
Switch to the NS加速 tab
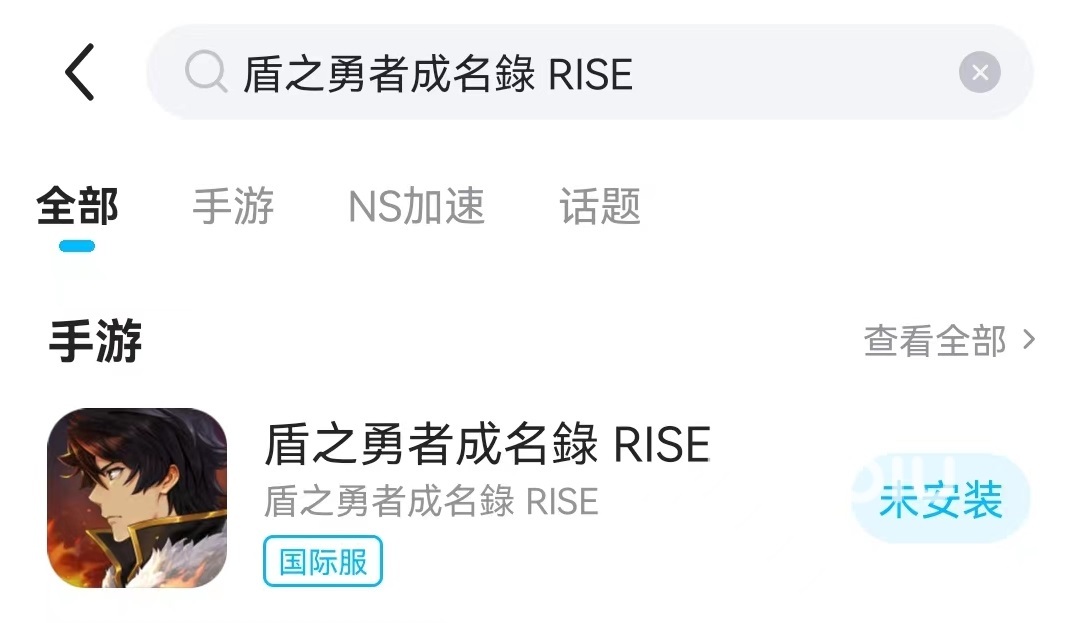[416, 206]
